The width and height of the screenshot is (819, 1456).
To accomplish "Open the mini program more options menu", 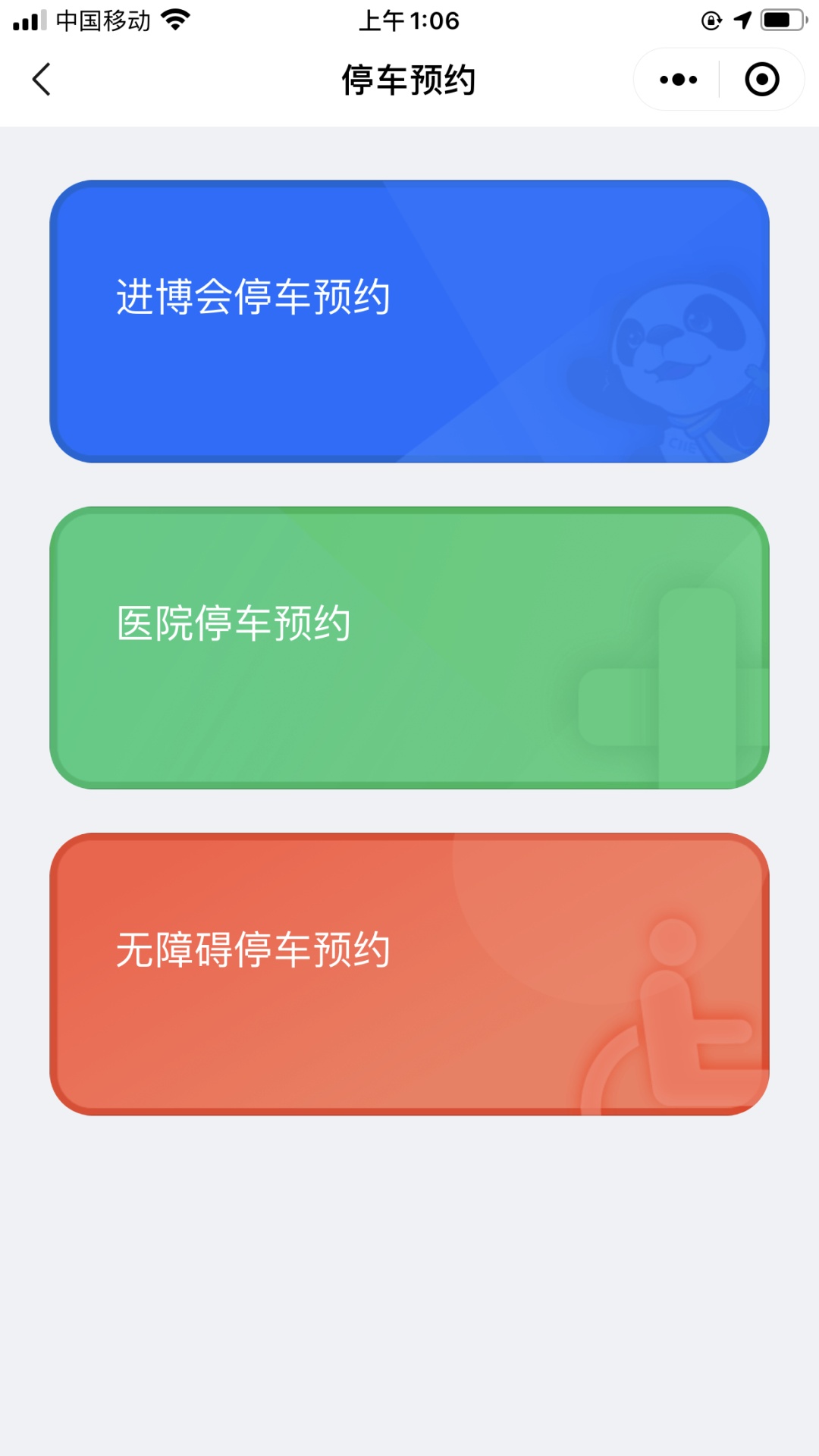I will pos(678,80).
